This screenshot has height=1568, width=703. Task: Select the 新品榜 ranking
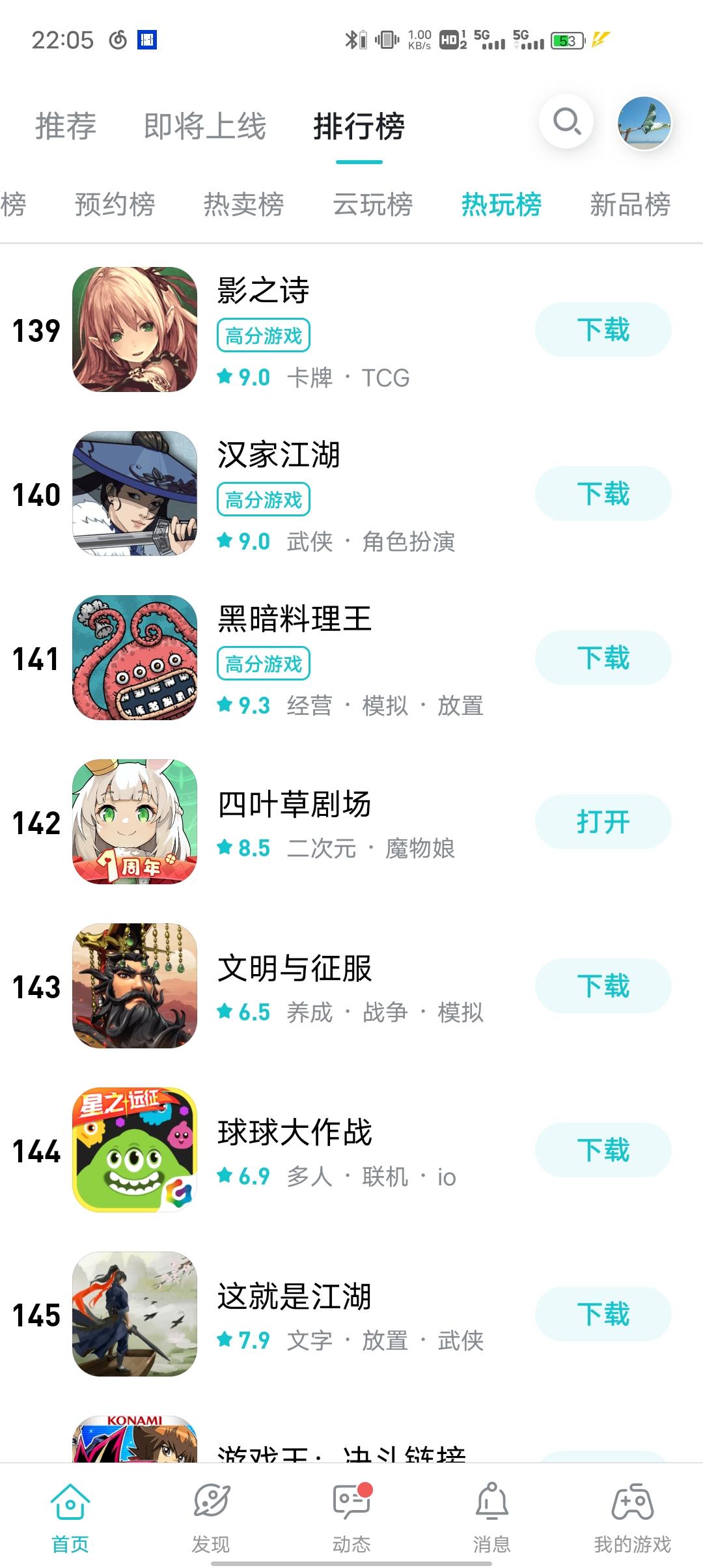pos(630,204)
